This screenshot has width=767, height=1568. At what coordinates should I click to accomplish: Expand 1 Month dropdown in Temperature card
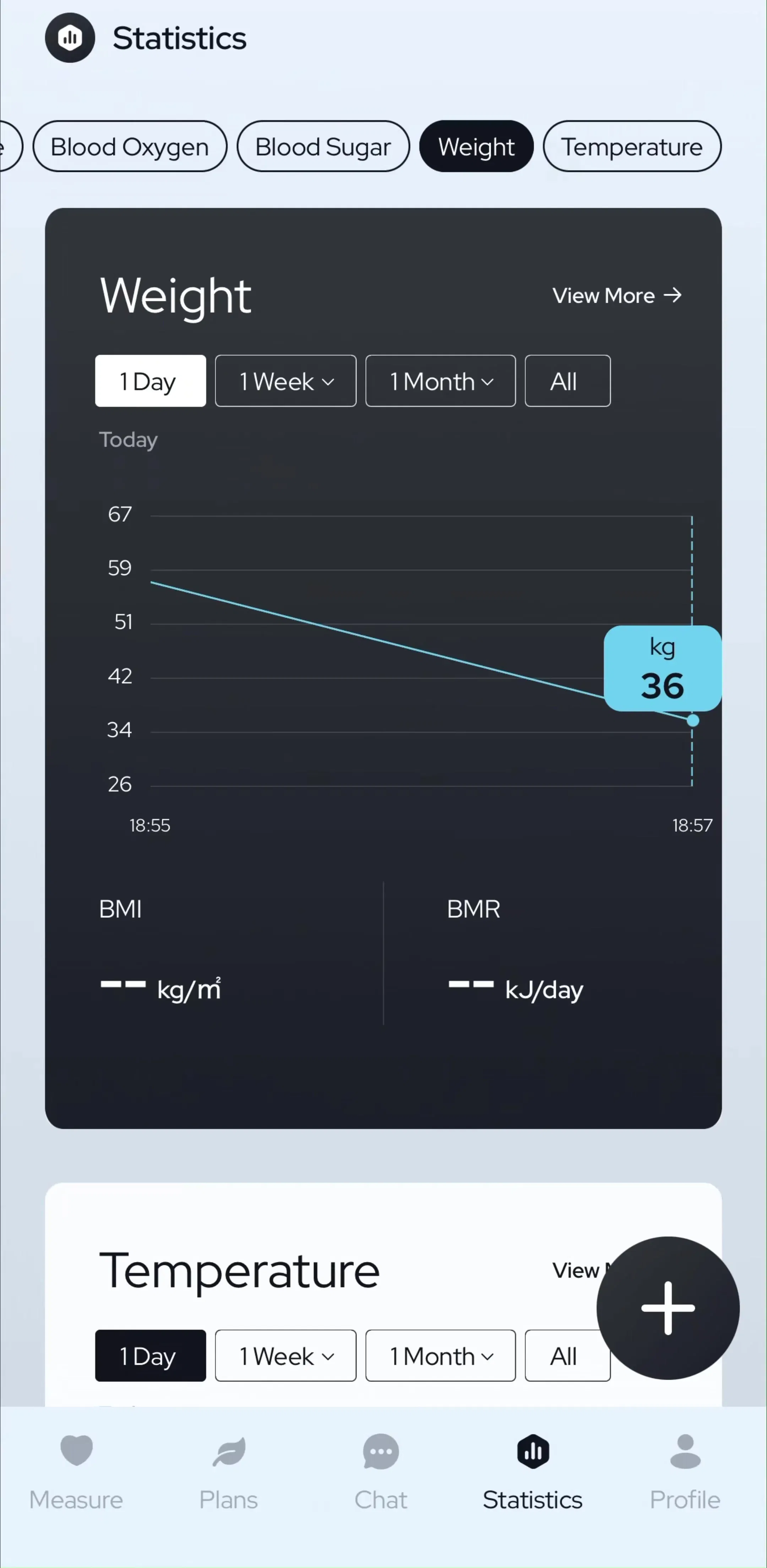point(440,1356)
